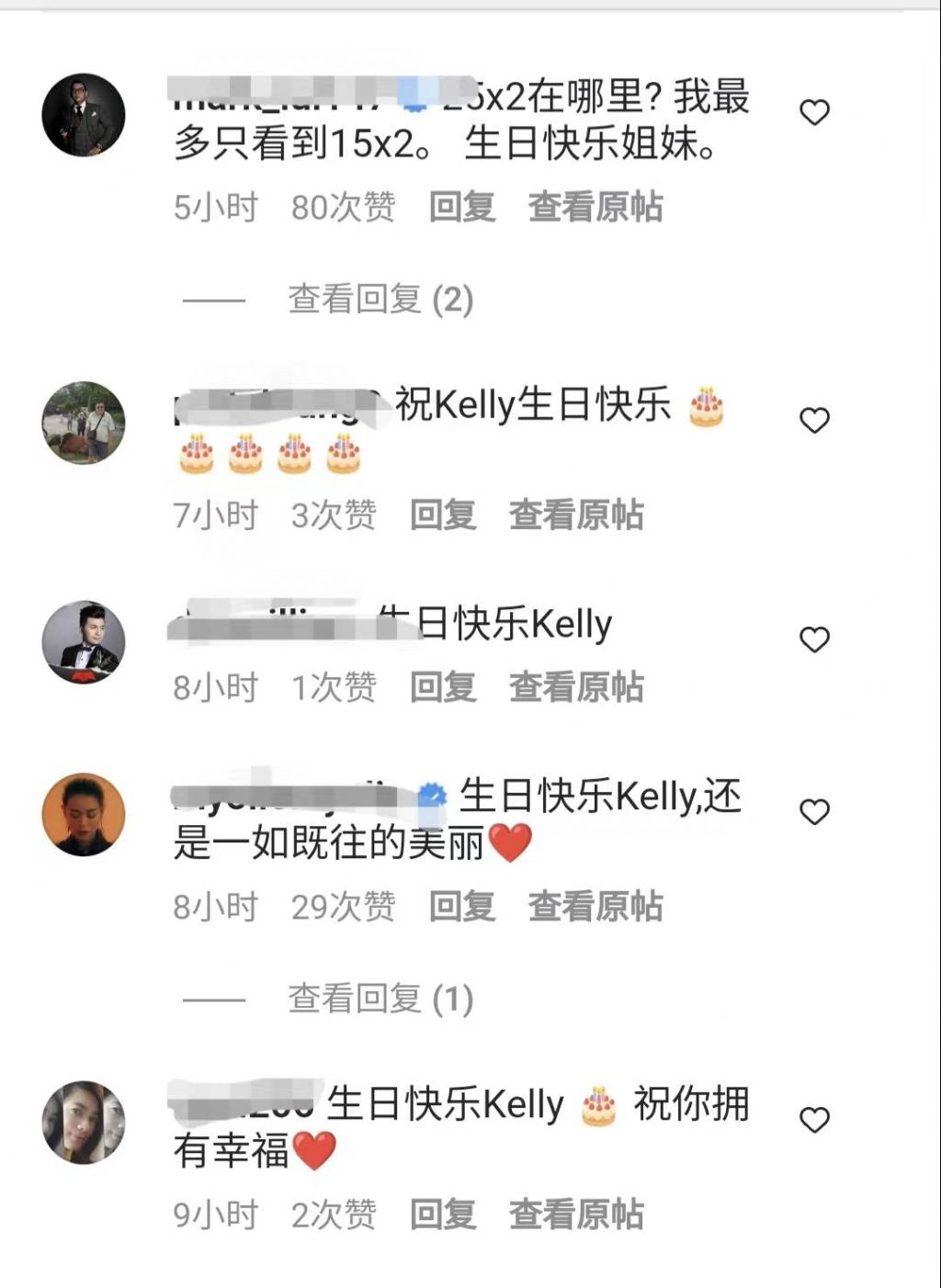Screen dimensions: 941x1288
Task: View original post for the 1次赞 comment
Action: [x=576, y=687]
